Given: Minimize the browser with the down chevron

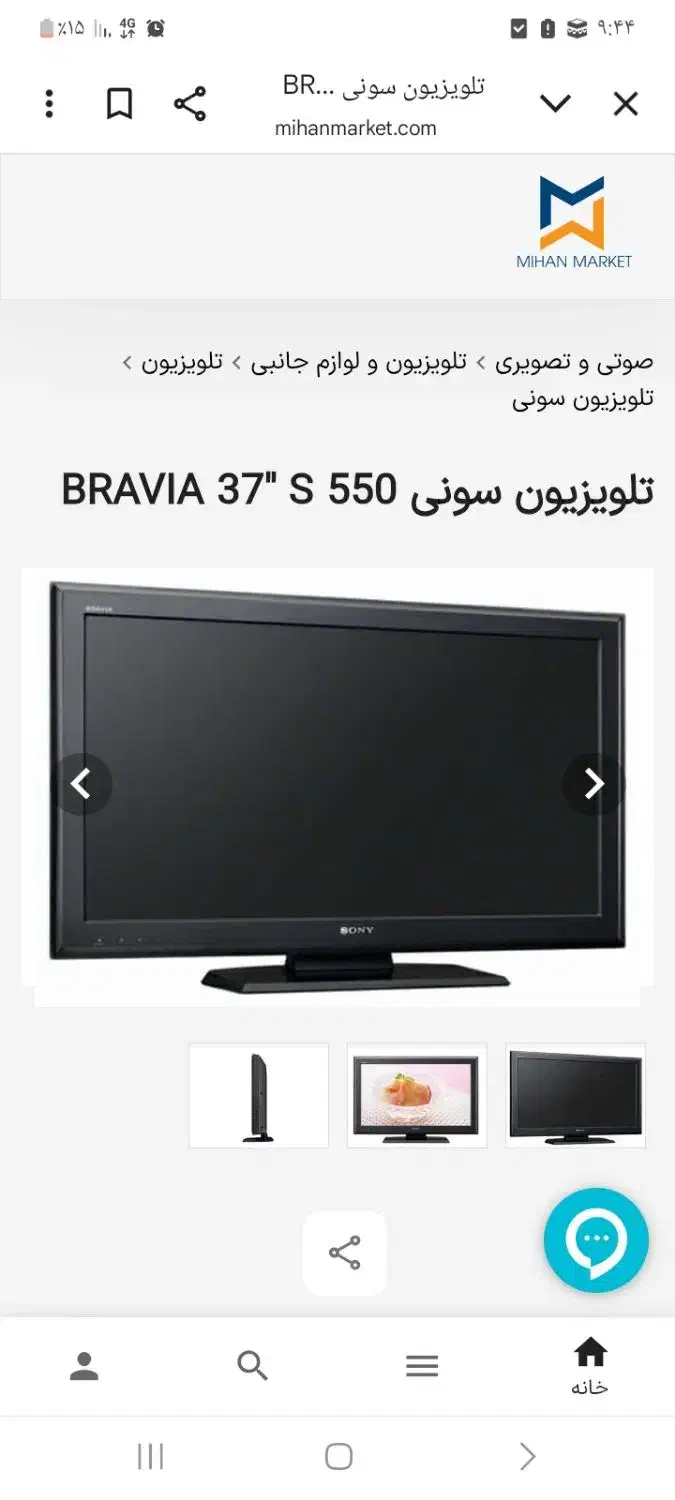Looking at the screenshot, I should click(555, 104).
